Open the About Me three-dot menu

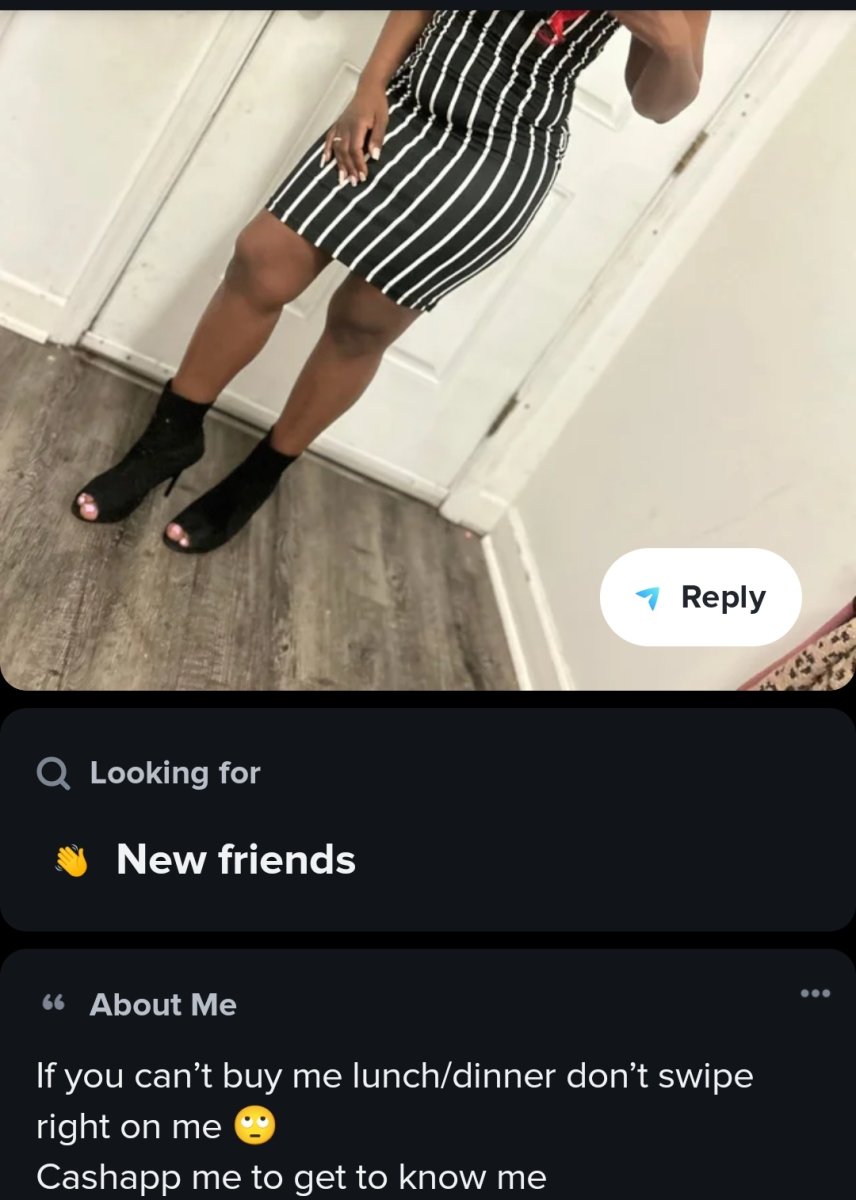pos(815,993)
